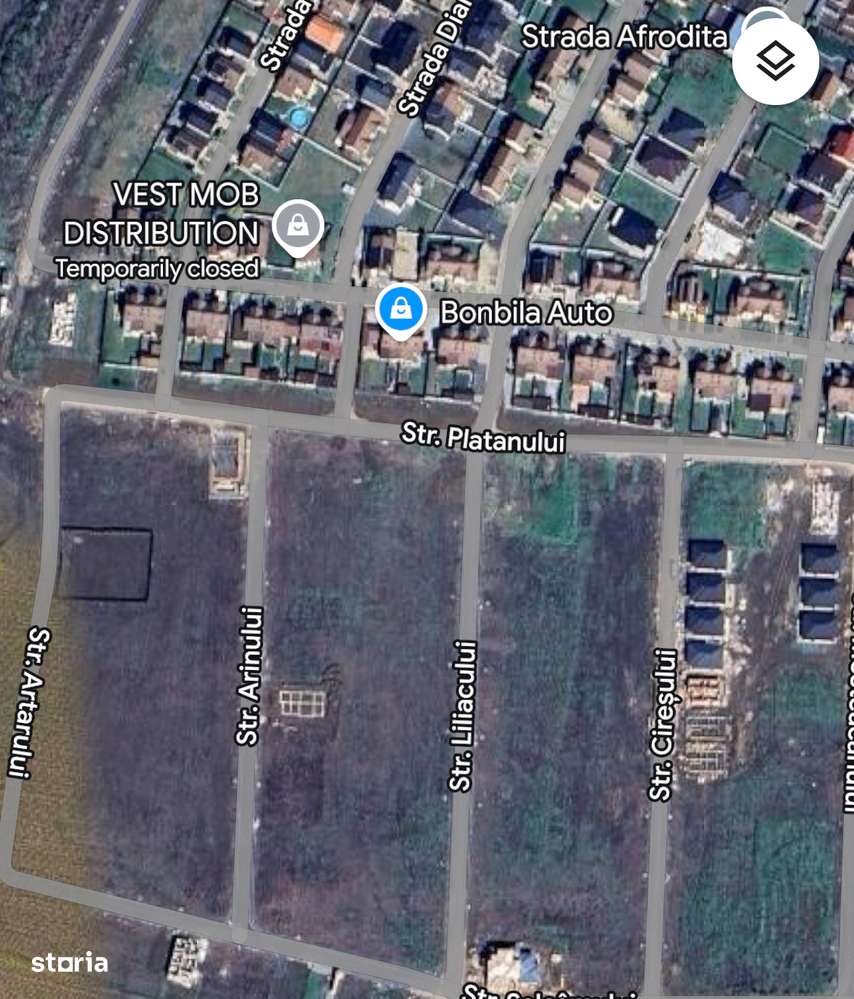854x999 pixels.
Task: Open the VEST MOB DISTRIBUTION pin
Action: (x=297, y=225)
